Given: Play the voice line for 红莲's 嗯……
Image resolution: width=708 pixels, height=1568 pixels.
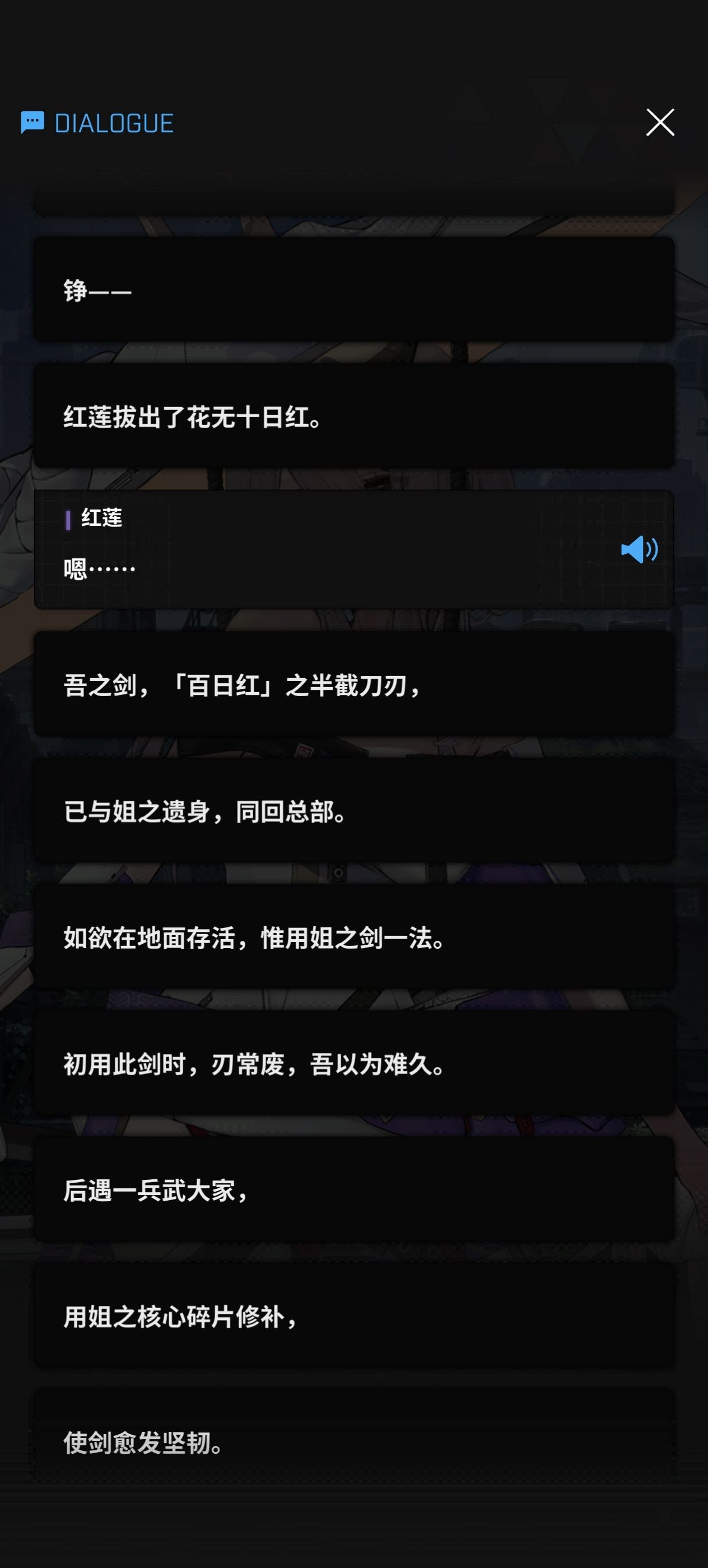Looking at the screenshot, I should [639, 550].
